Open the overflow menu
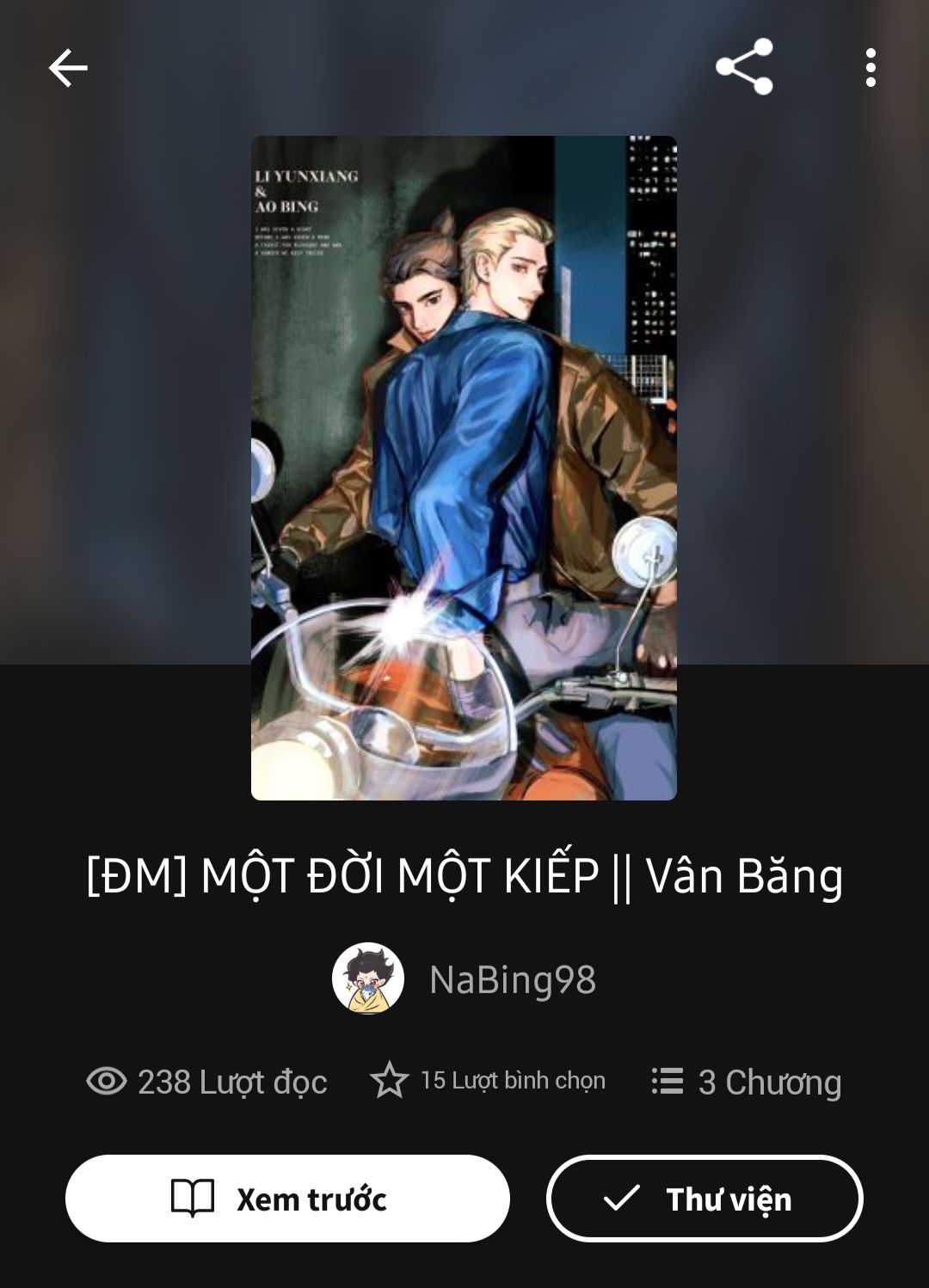This screenshot has height=1288, width=929. point(871,67)
